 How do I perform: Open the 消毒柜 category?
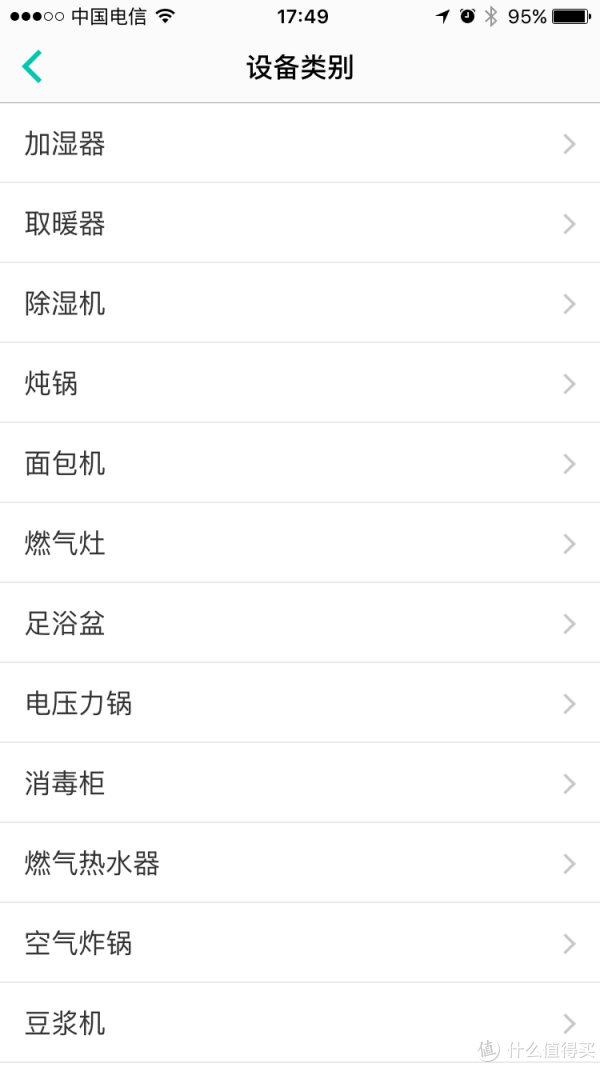pyautogui.click(x=300, y=783)
